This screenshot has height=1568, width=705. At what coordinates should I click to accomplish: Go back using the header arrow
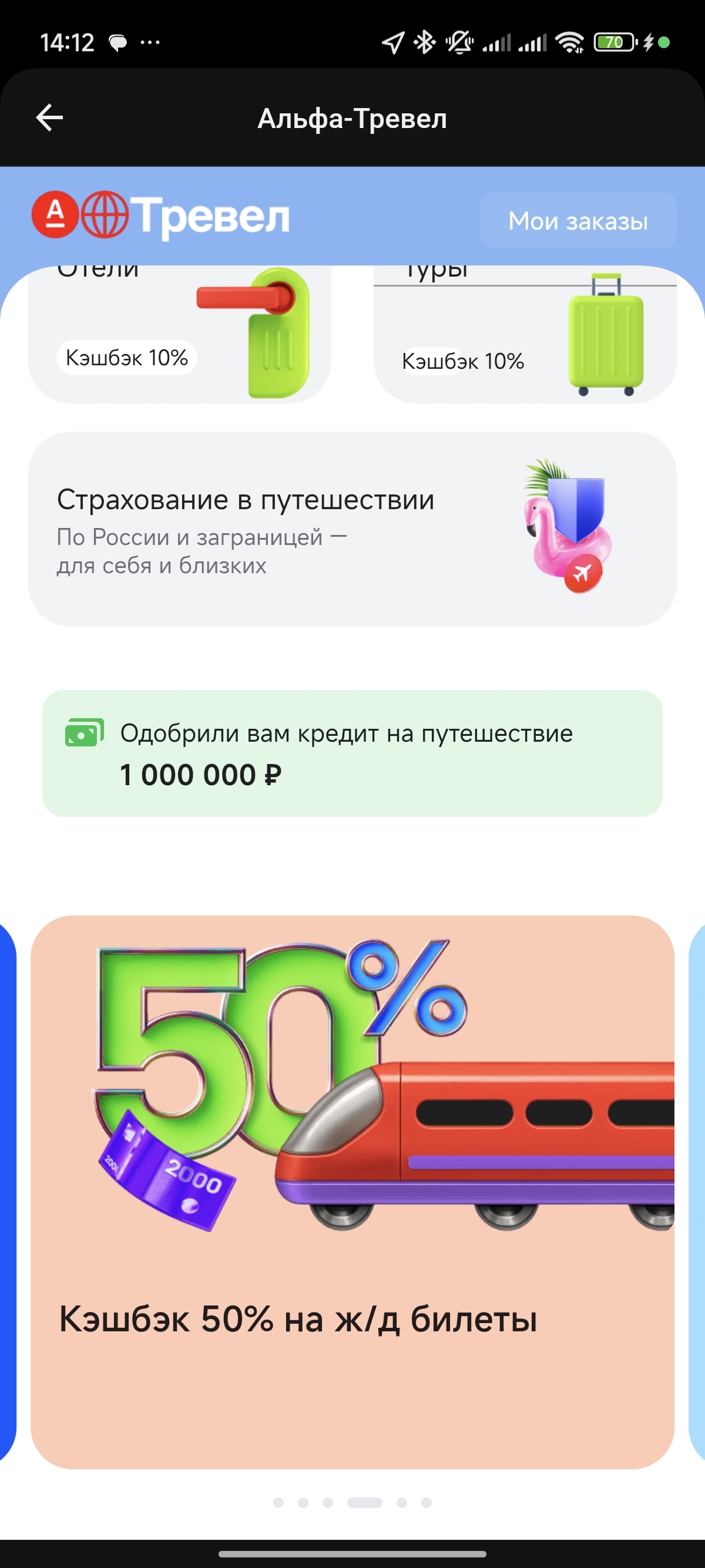tap(49, 117)
